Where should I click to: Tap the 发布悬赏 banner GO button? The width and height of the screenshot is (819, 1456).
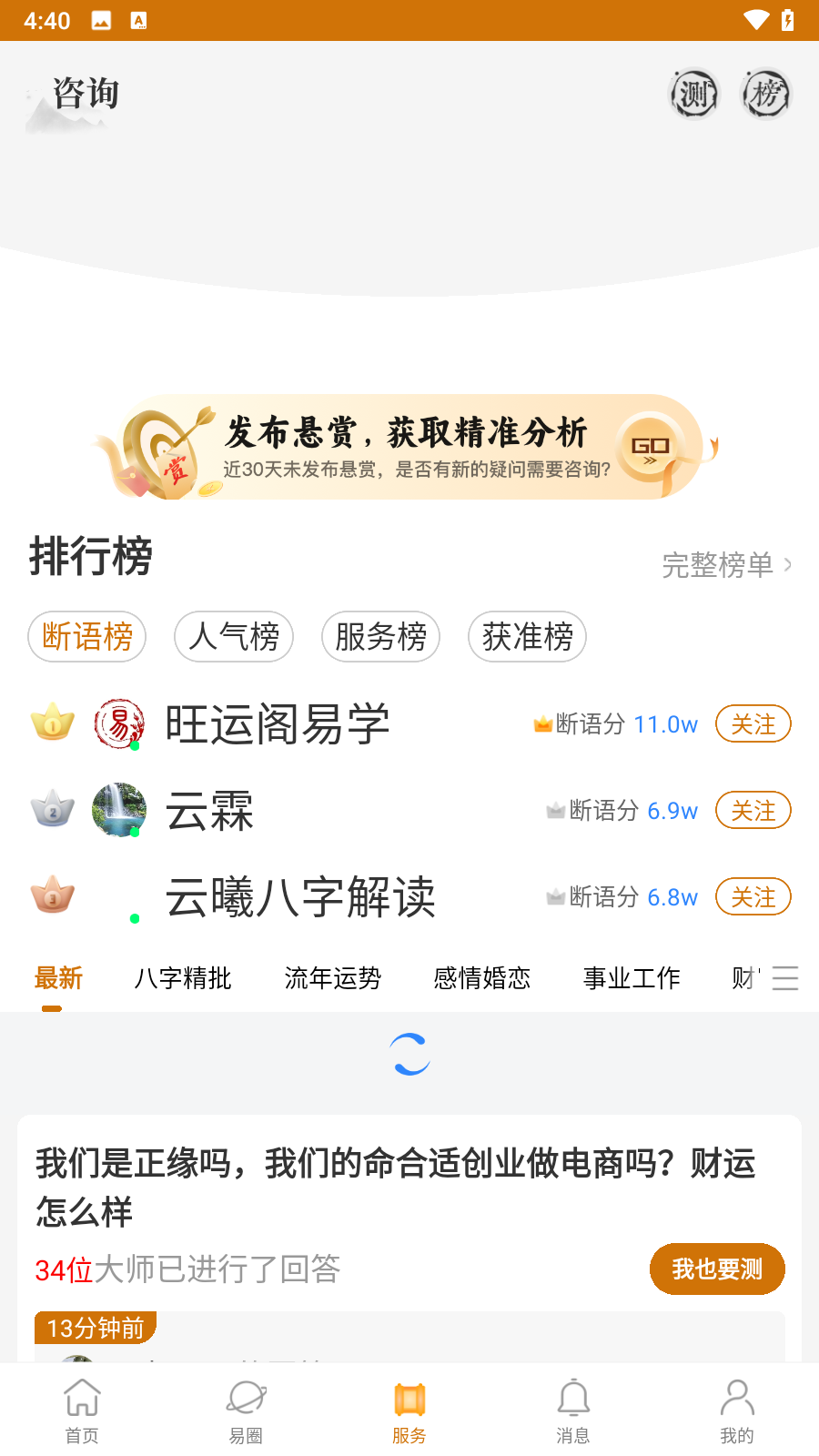pyautogui.click(x=651, y=447)
